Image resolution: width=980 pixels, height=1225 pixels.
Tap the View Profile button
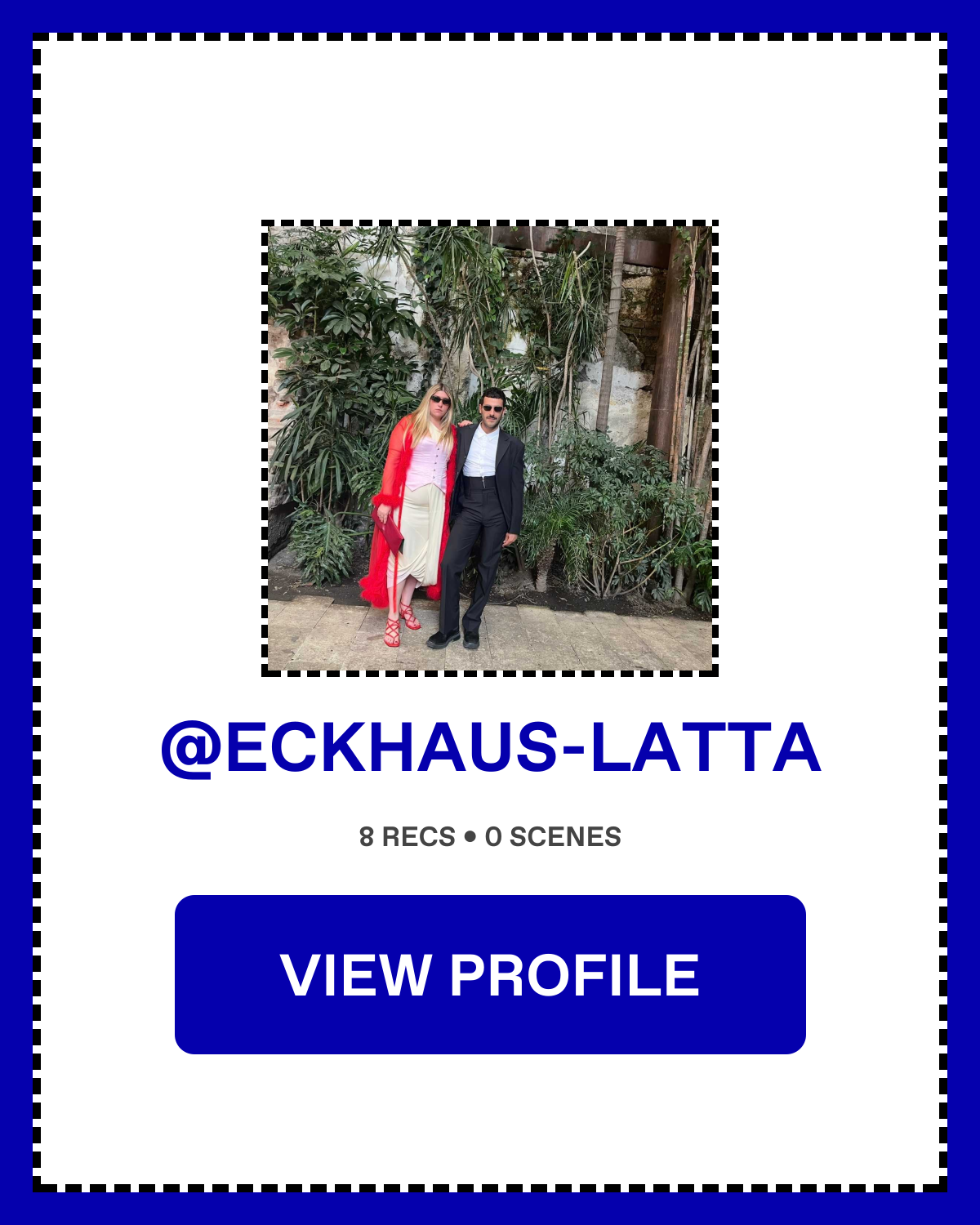click(x=490, y=974)
